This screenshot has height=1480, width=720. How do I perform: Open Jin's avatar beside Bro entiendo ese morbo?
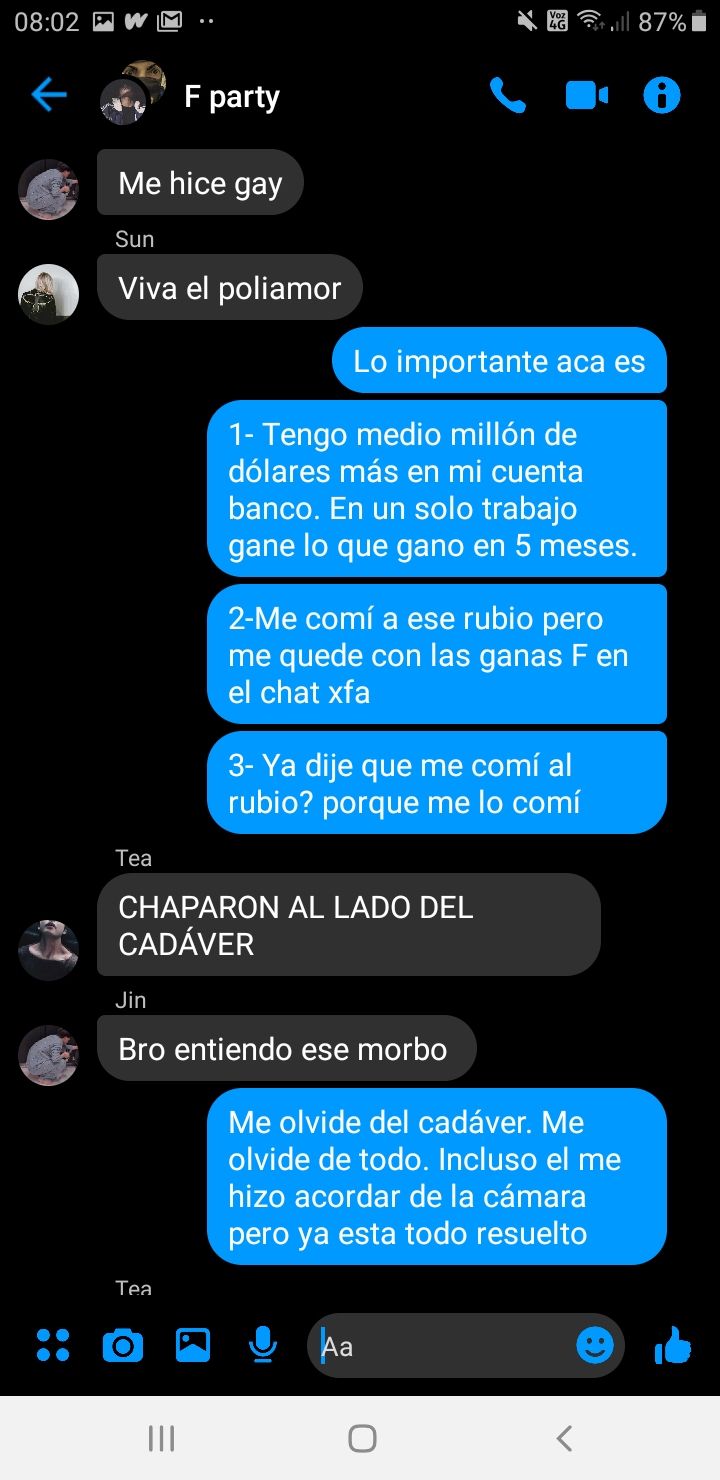(49, 1055)
